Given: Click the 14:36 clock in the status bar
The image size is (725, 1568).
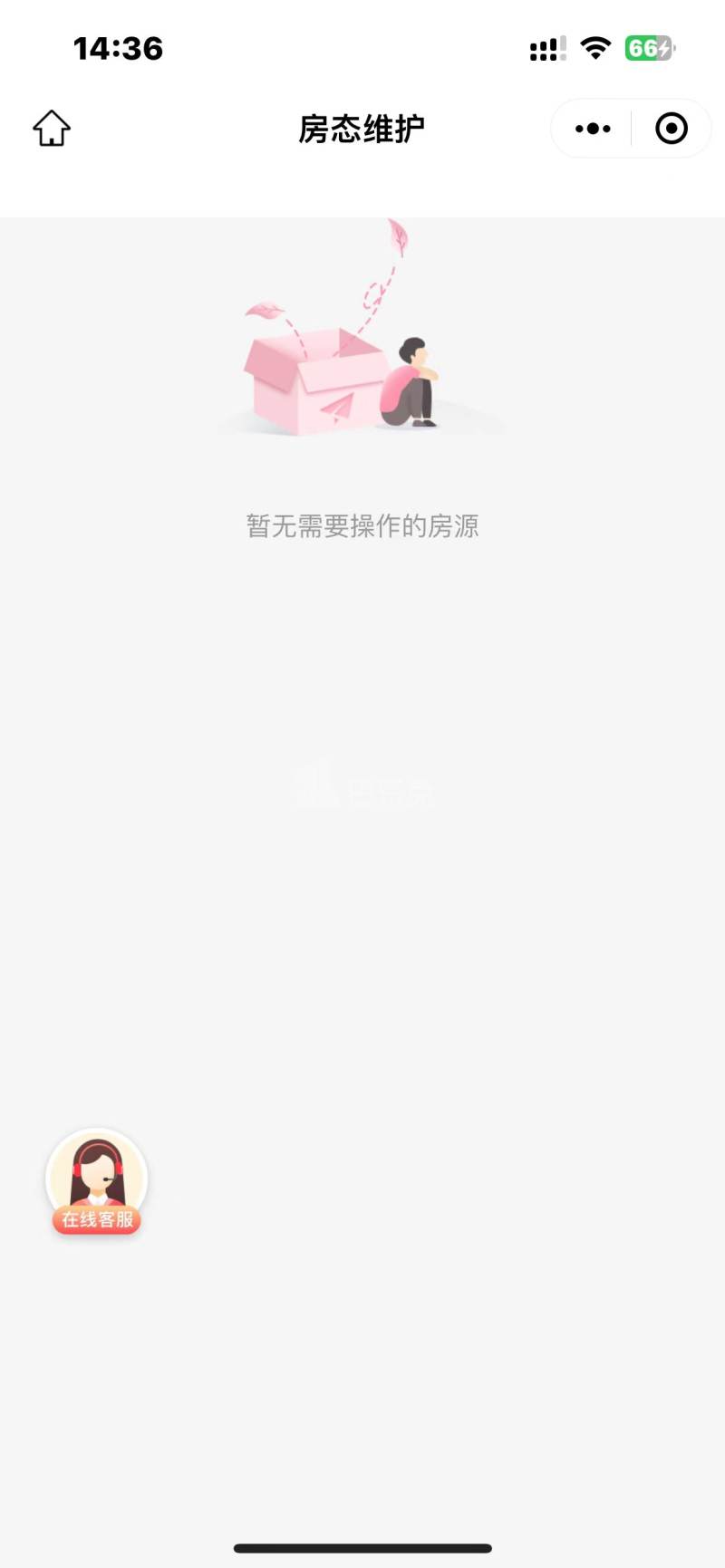Looking at the screenshot, I should click(119, 48).
